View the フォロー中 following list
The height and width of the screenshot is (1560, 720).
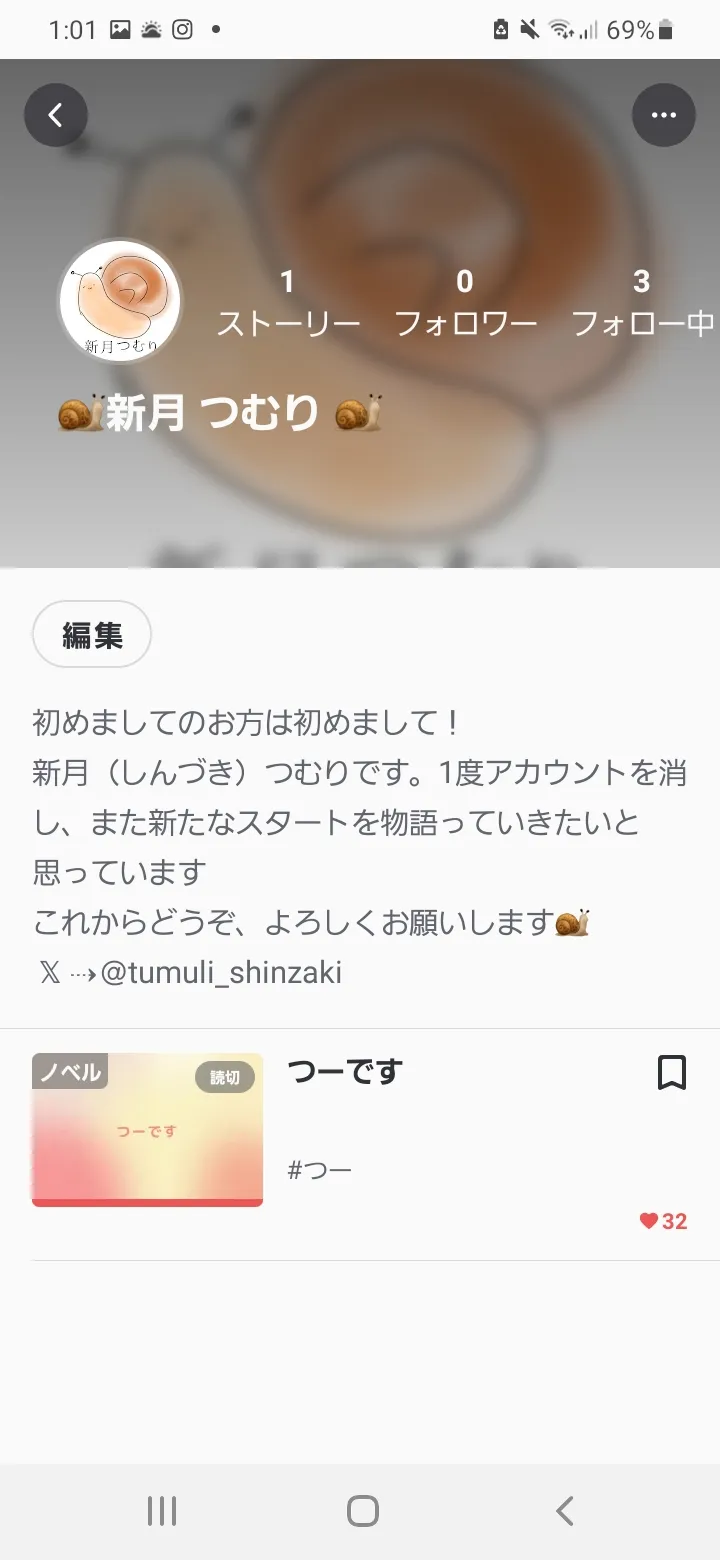click(x=642, y=302)
